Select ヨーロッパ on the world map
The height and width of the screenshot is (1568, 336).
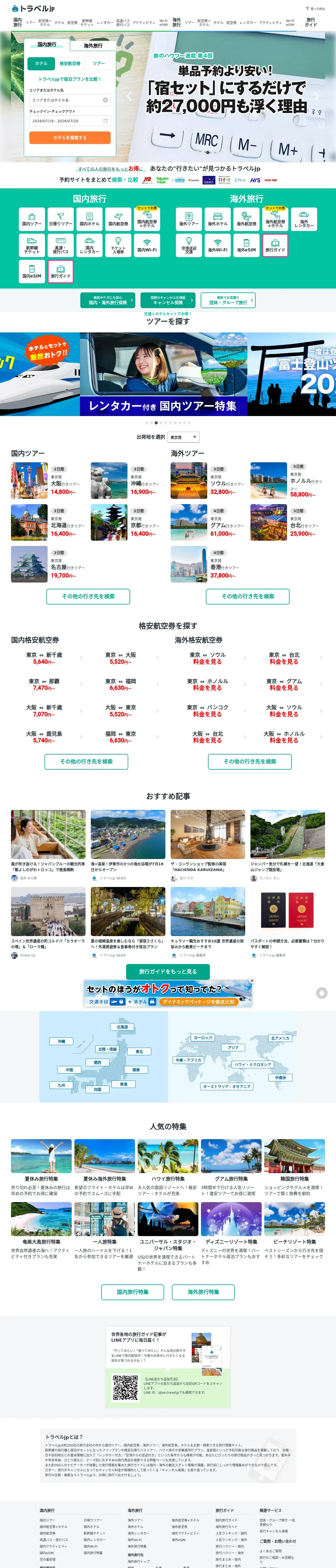pos(203,1037)
